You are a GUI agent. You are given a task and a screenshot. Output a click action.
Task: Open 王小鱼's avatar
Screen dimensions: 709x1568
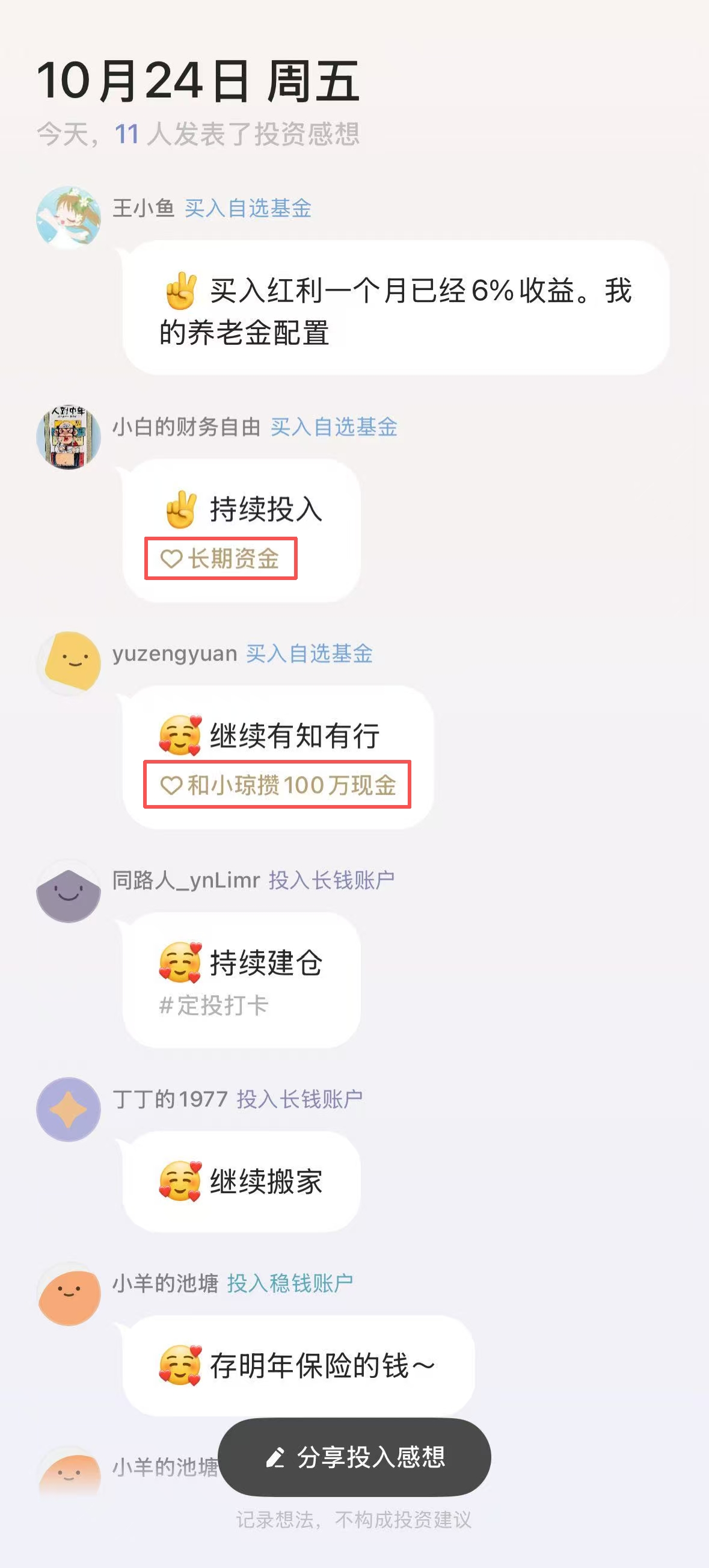pyautogui.click(x=68, y=218)
